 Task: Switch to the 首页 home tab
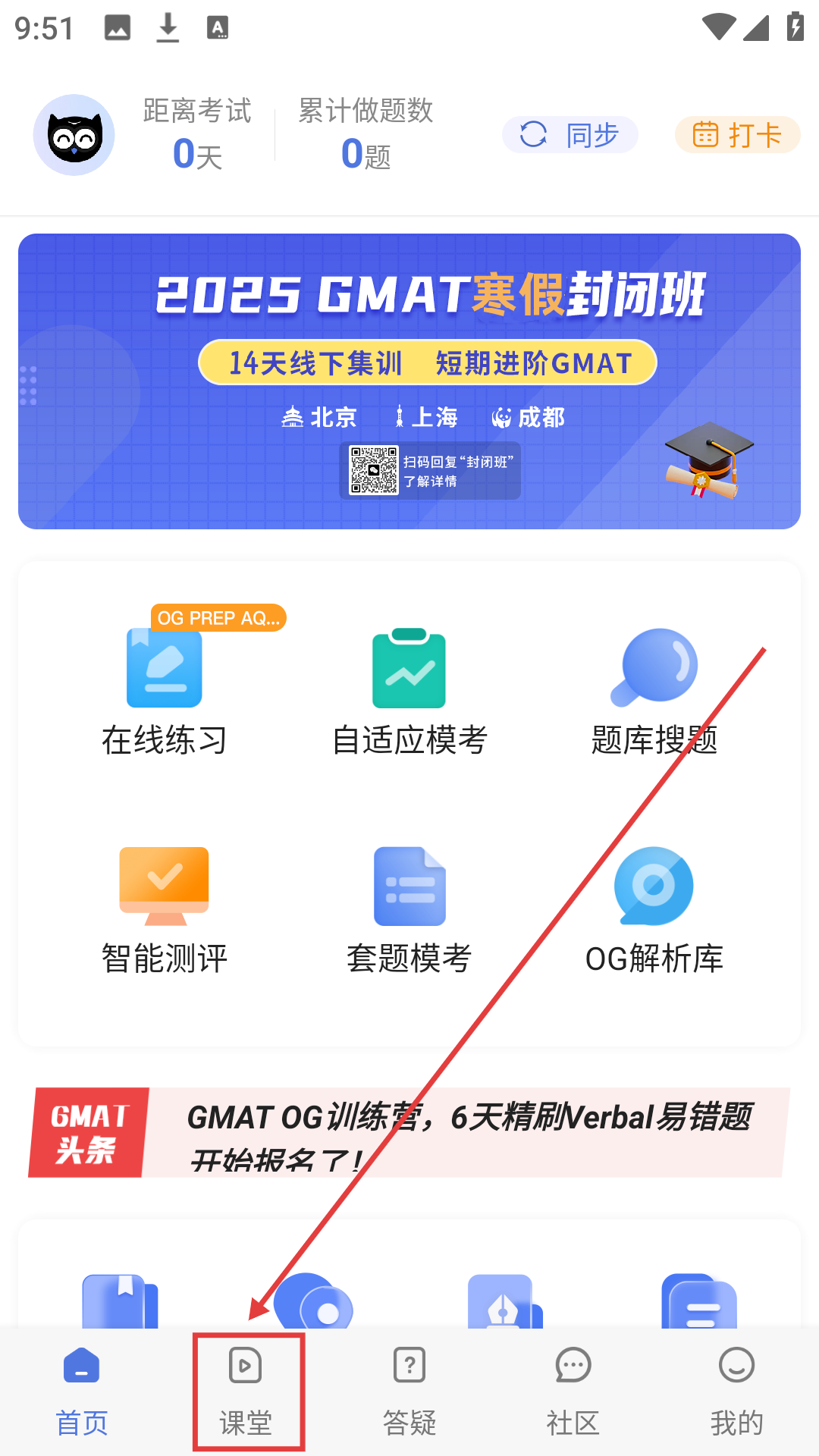(x=82, y=1392)
